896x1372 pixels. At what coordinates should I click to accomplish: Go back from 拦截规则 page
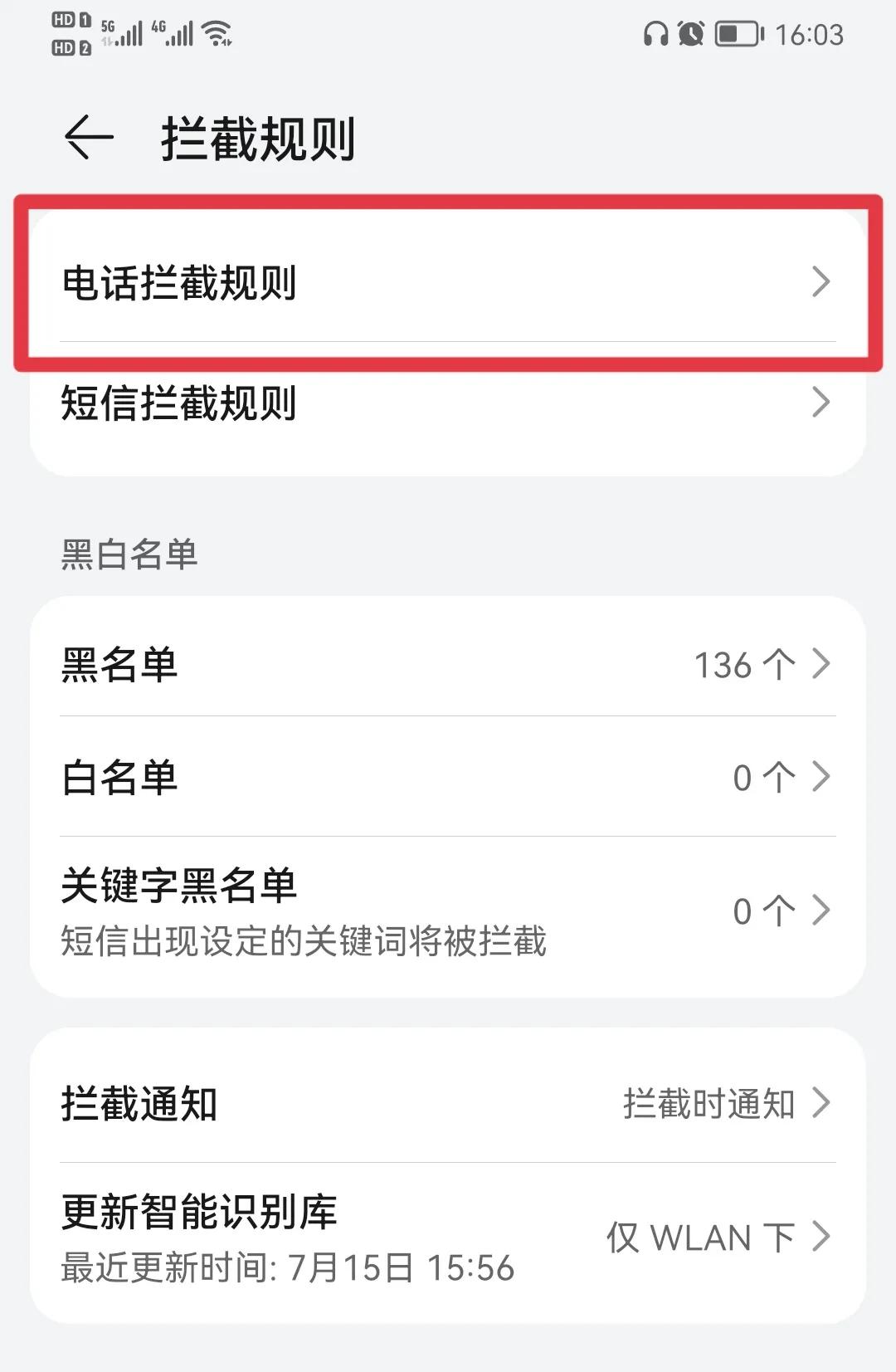(x=89, y=137)
